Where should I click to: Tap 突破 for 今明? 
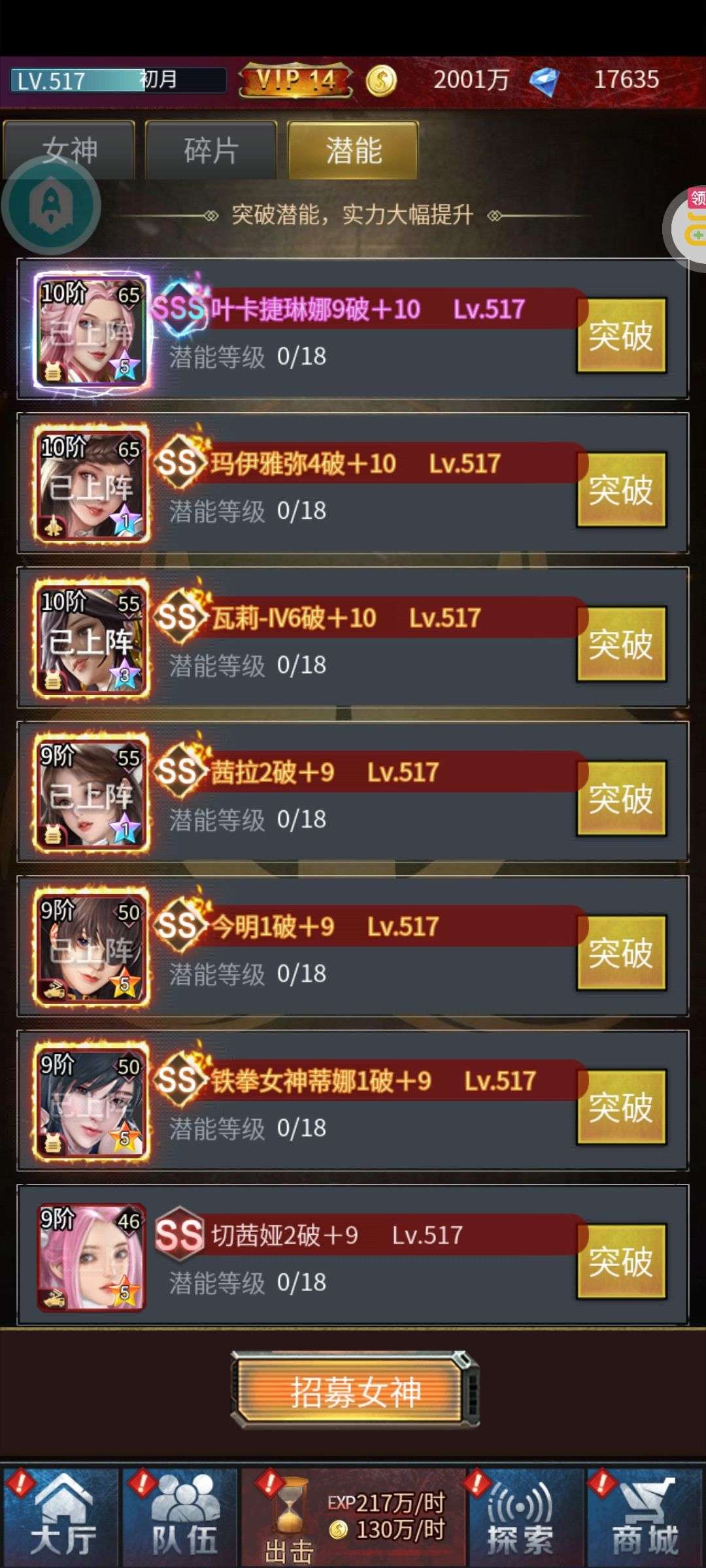(621, 953)
